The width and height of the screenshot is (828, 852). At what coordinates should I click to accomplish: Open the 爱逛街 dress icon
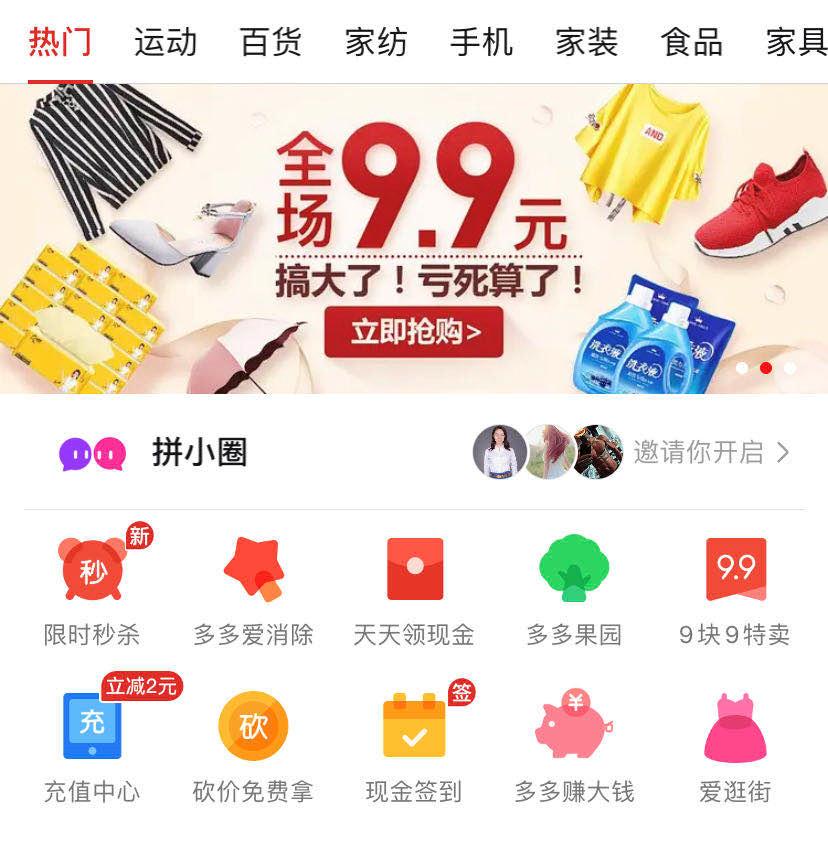pos(735,728)
